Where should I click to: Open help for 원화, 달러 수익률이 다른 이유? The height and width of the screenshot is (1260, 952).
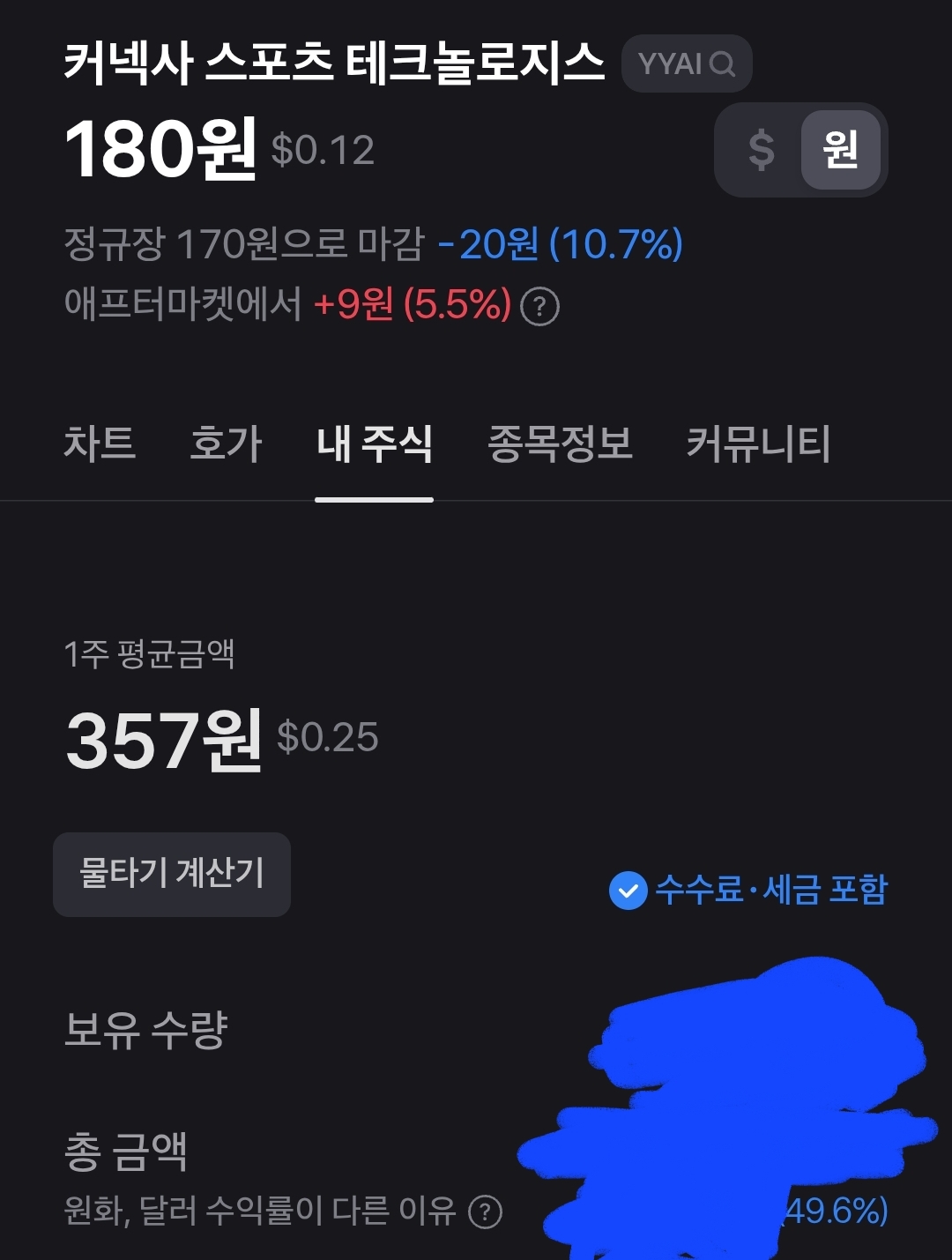point(485,1212)
